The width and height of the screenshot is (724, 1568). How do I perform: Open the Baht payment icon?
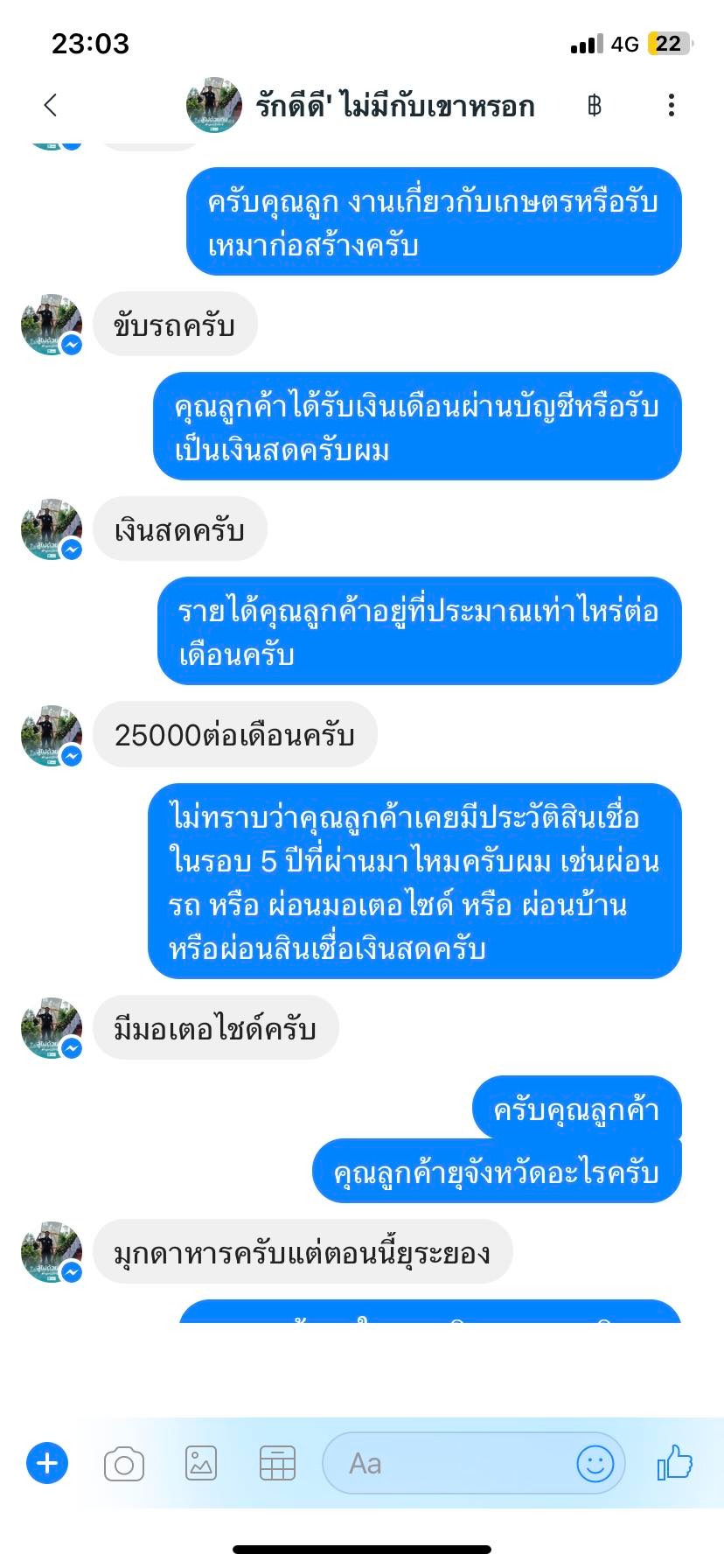coord(595,106)
